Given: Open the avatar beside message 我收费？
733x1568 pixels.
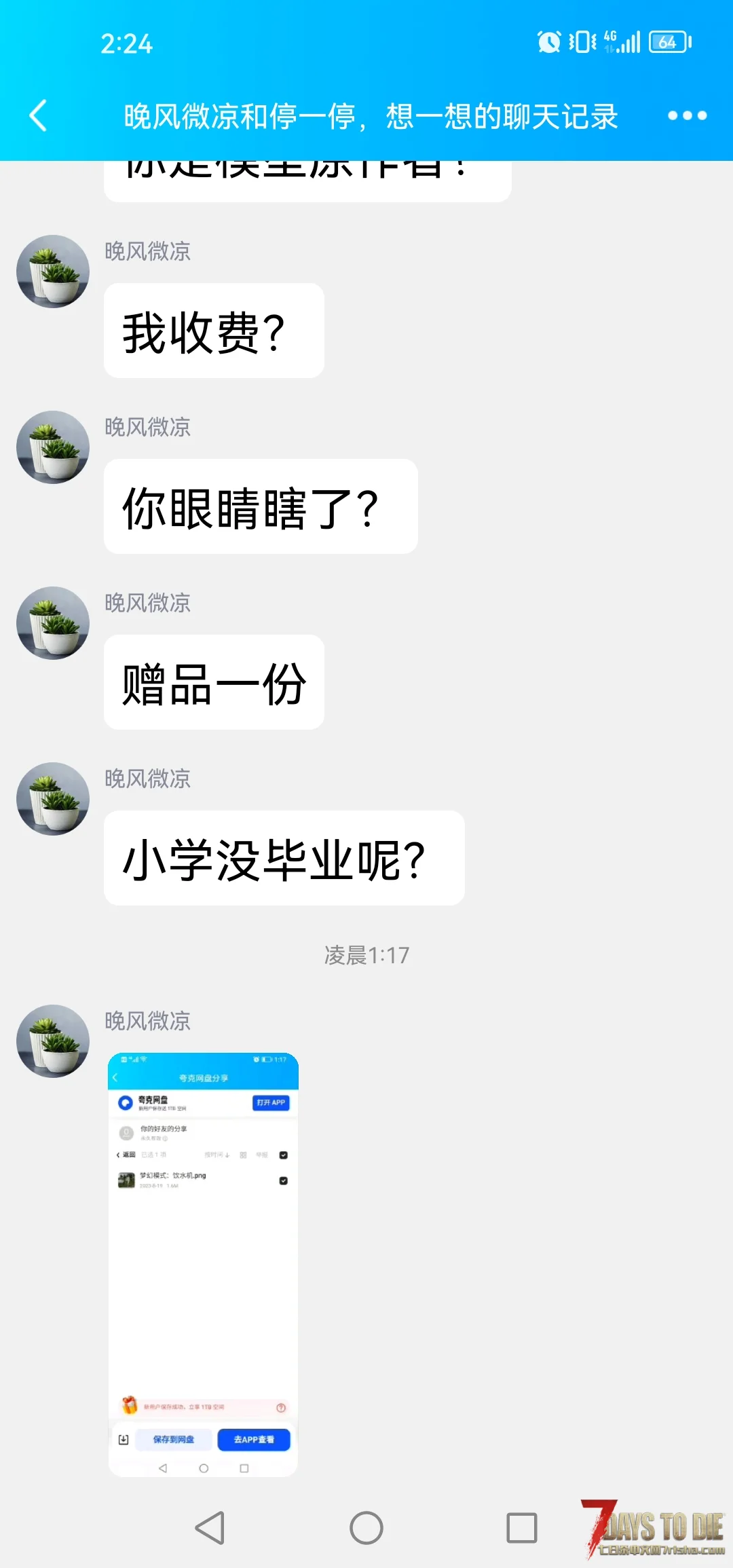Looking at the screenshot, I should [x=53, y=272].
